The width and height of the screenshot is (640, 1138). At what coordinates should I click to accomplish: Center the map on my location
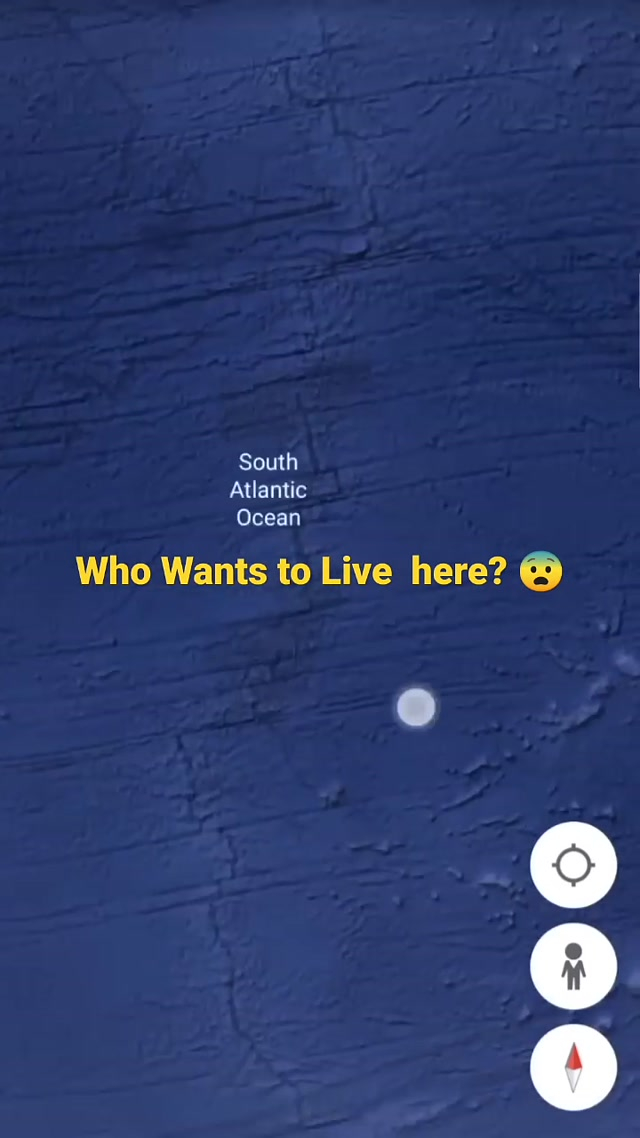coord(573,865)
